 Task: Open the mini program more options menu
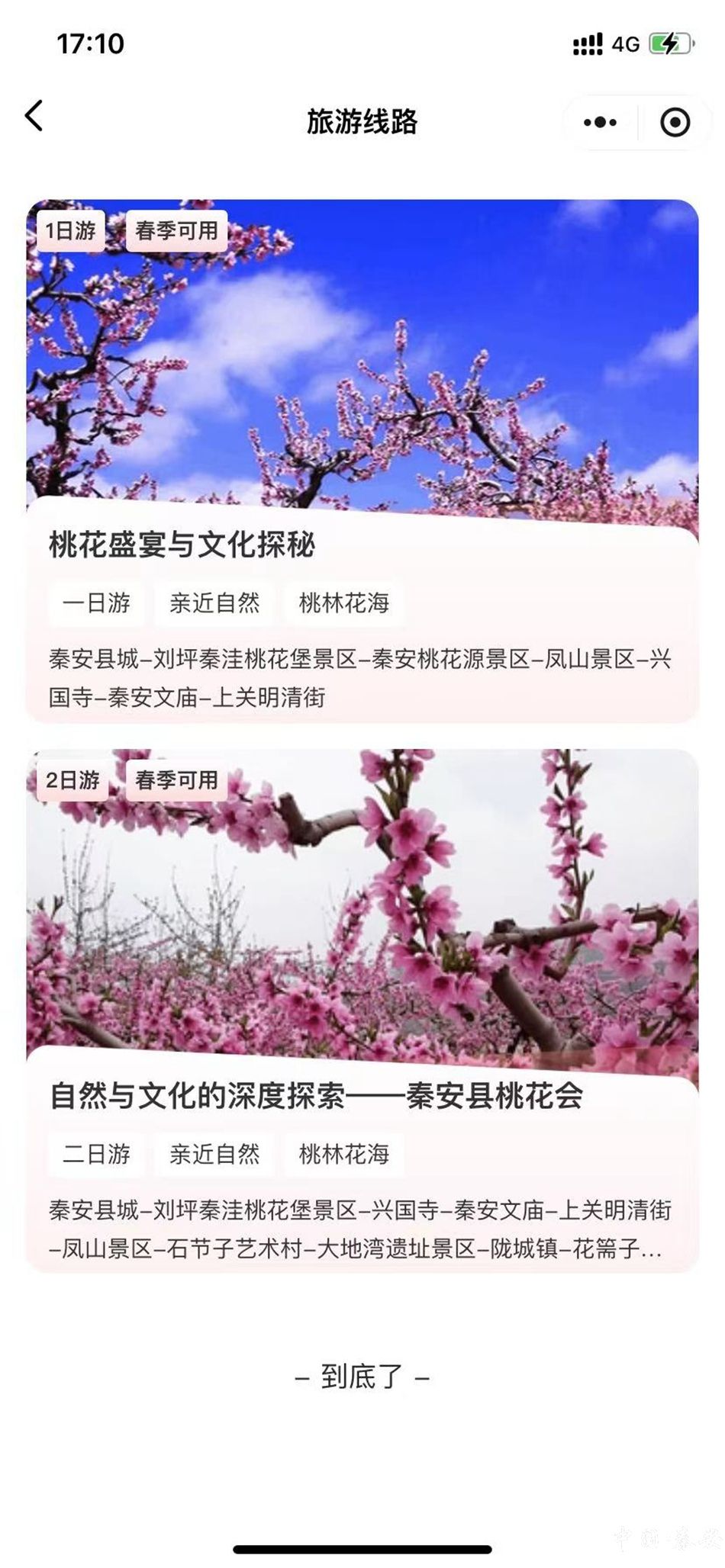coord(600,122)
